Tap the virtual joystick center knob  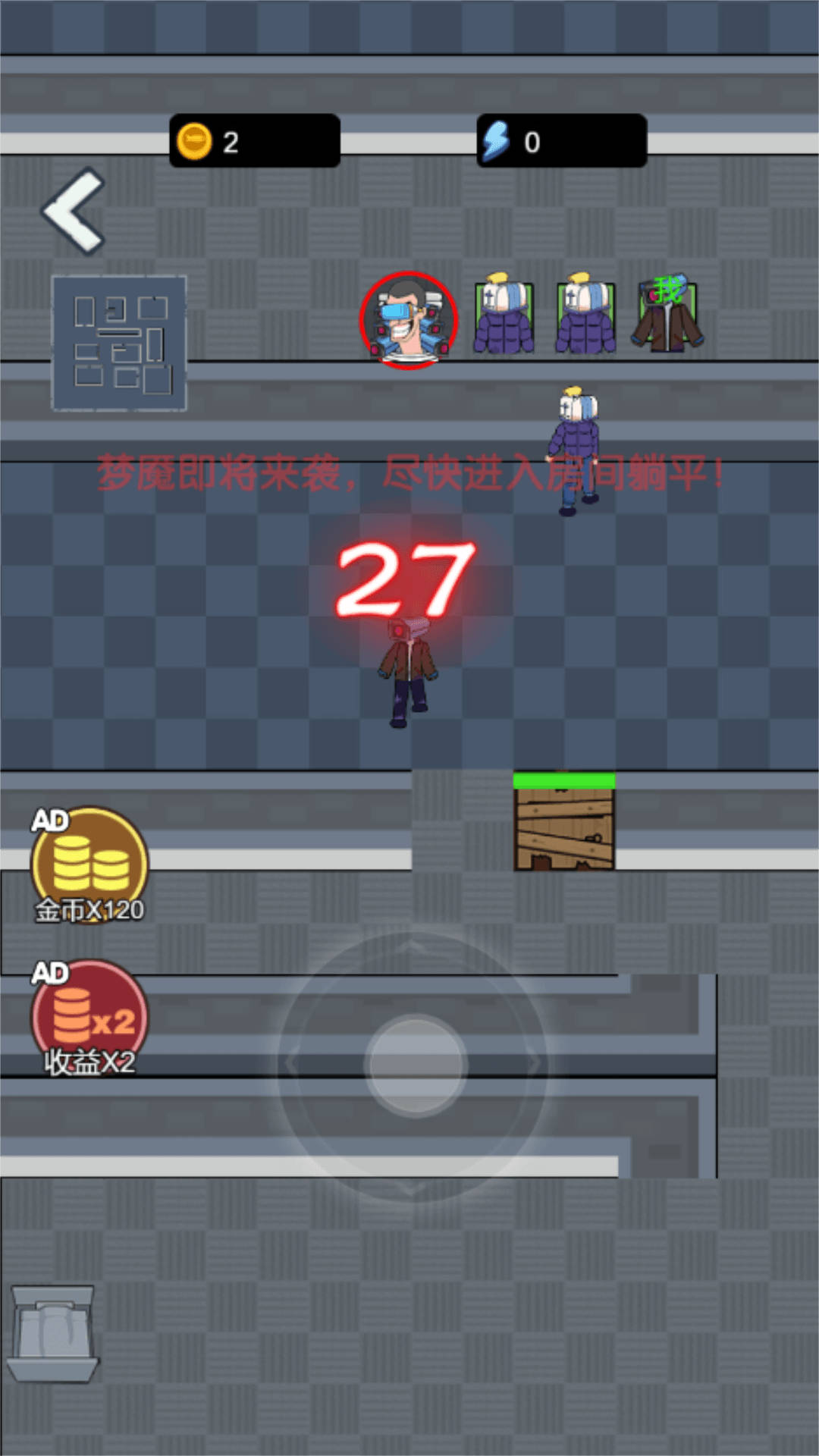pyautogui.click(x=415, y=1064)
